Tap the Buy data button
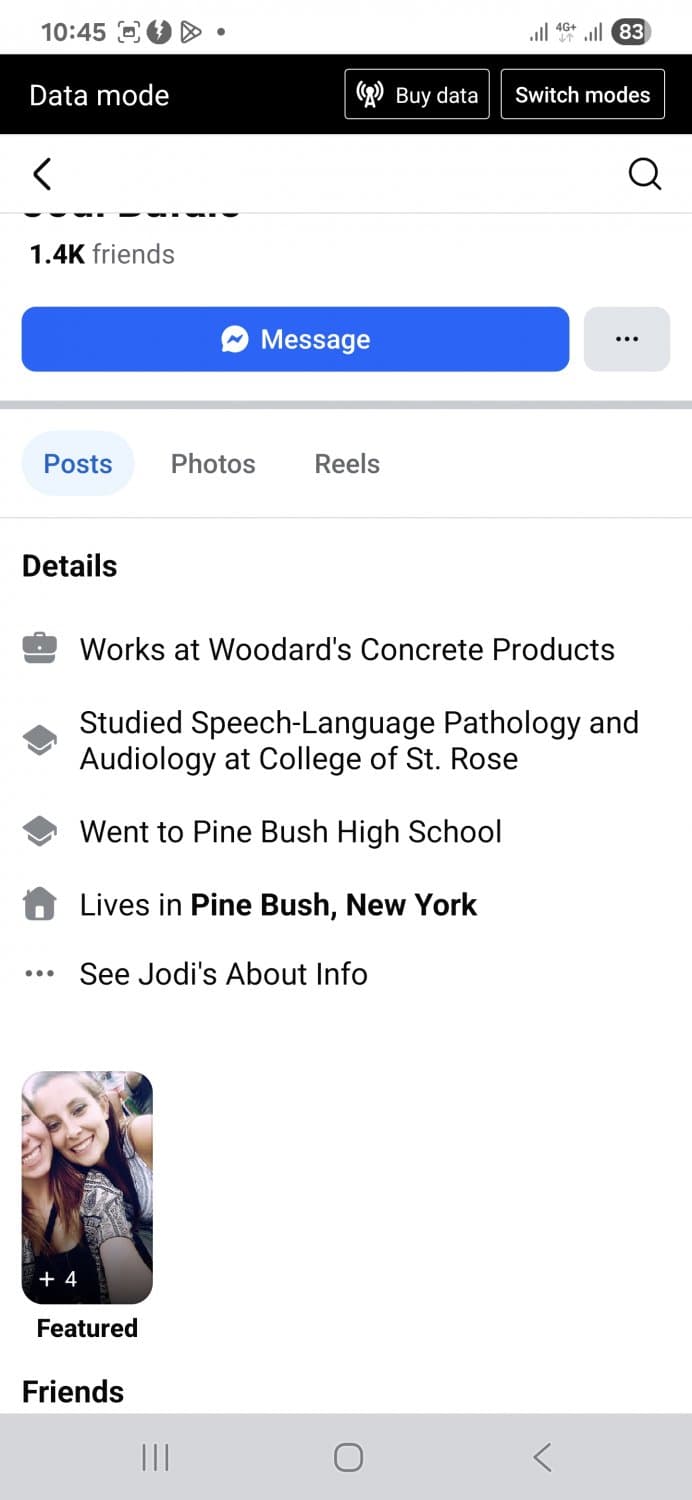This screenshot has width=692, height=1500. pyautogui.click(x=417, y=95)
